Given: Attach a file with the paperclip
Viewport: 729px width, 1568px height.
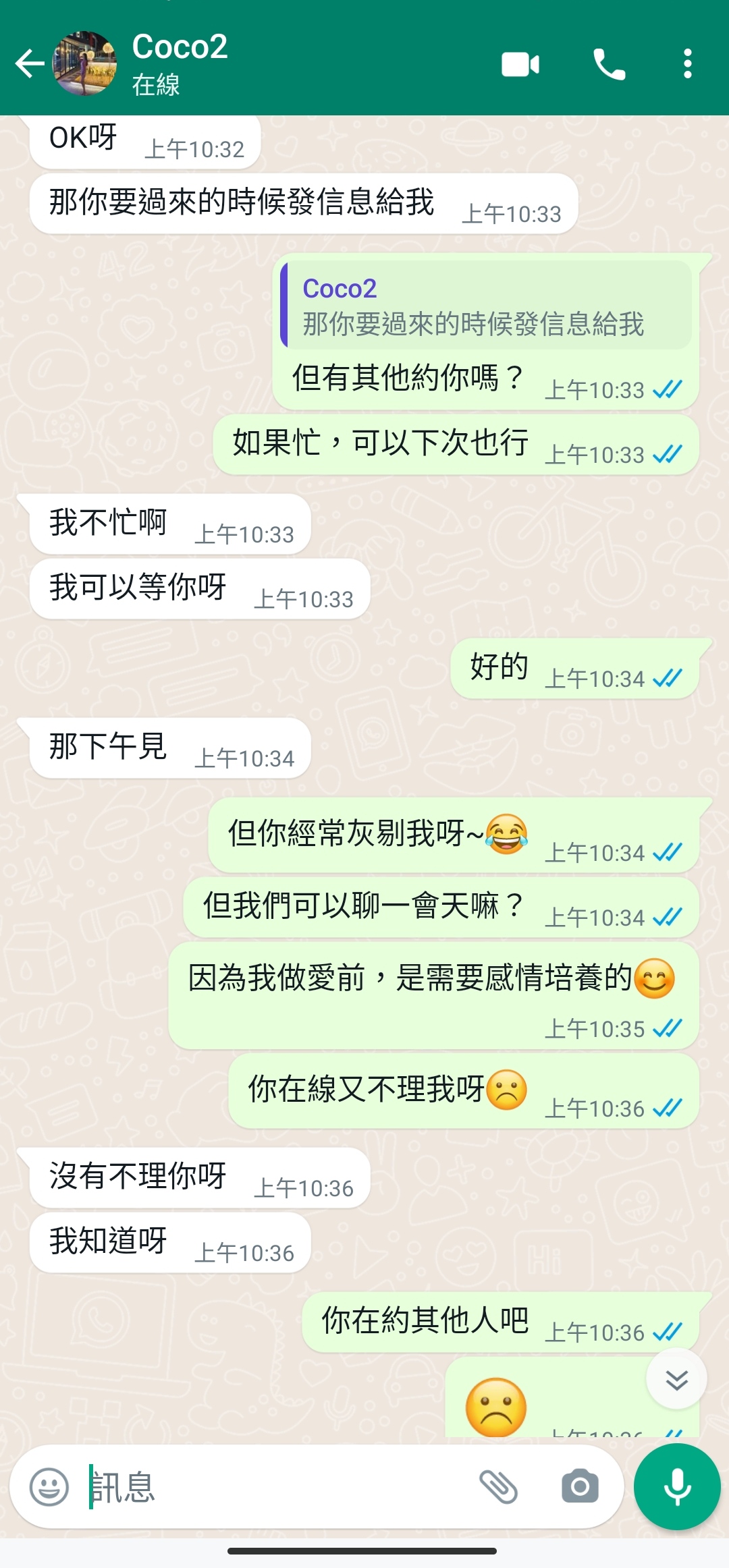Looking at the screenshot, I should (498, 1487).
